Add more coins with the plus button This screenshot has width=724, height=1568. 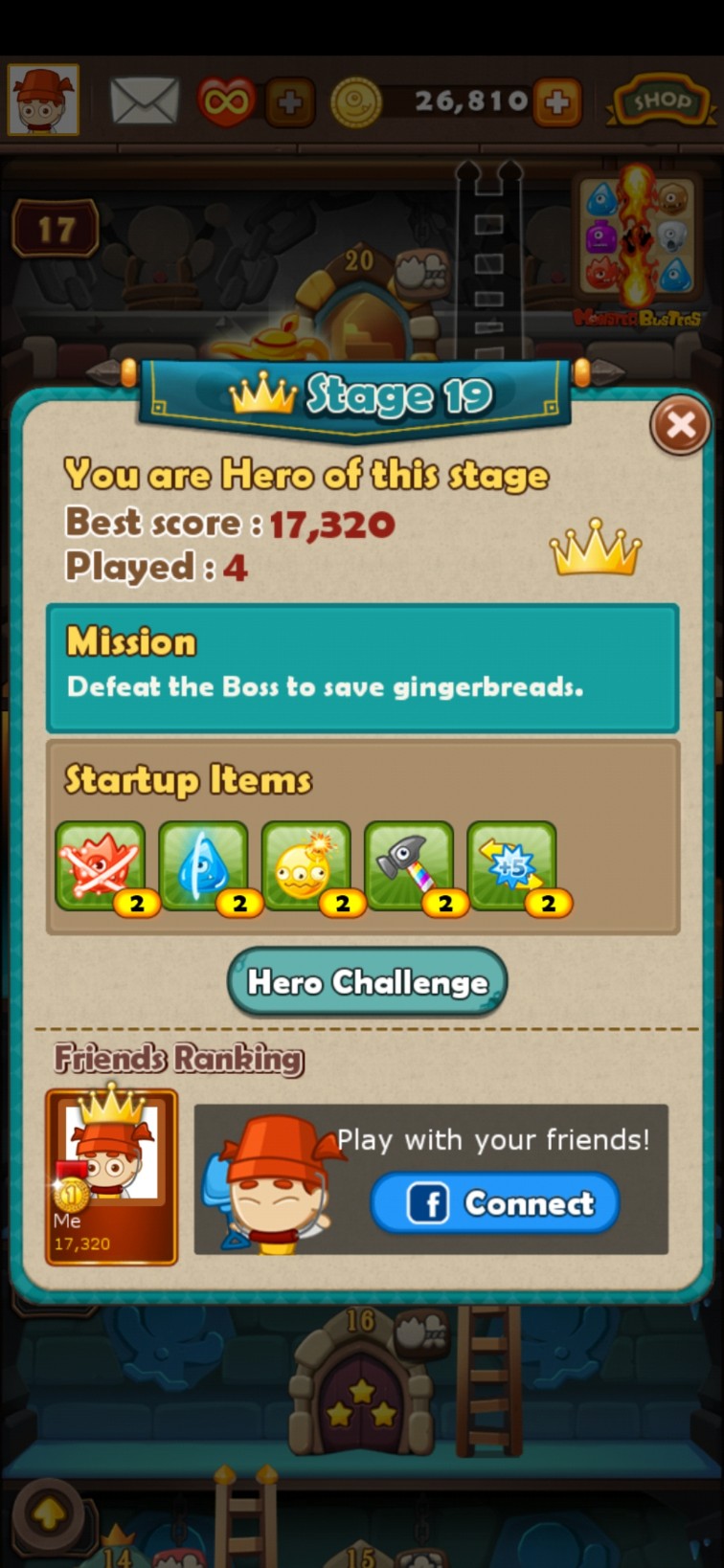pyautogui.click(x=556, y=101)
